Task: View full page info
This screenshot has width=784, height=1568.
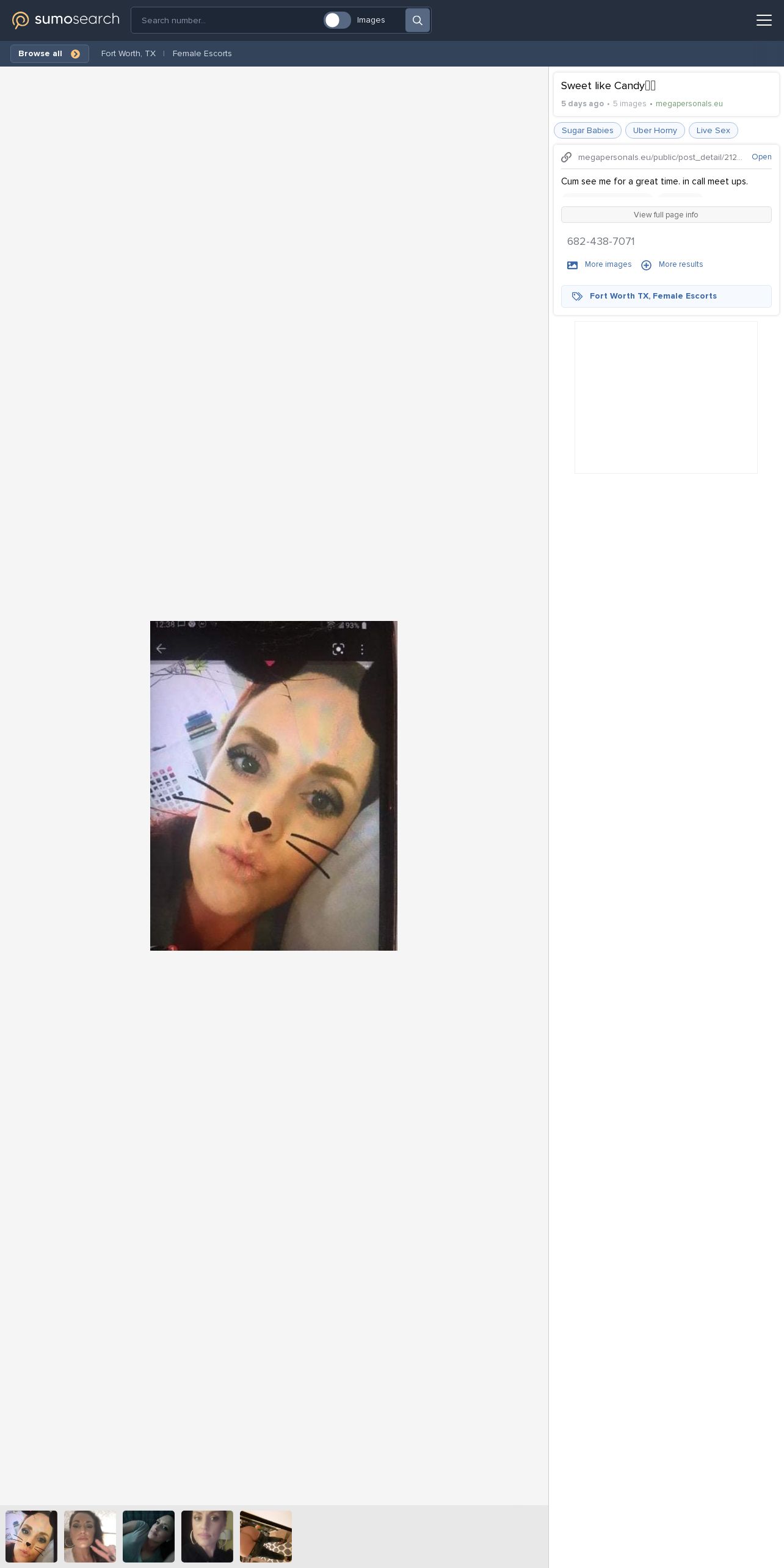Action: click(666, 215)
